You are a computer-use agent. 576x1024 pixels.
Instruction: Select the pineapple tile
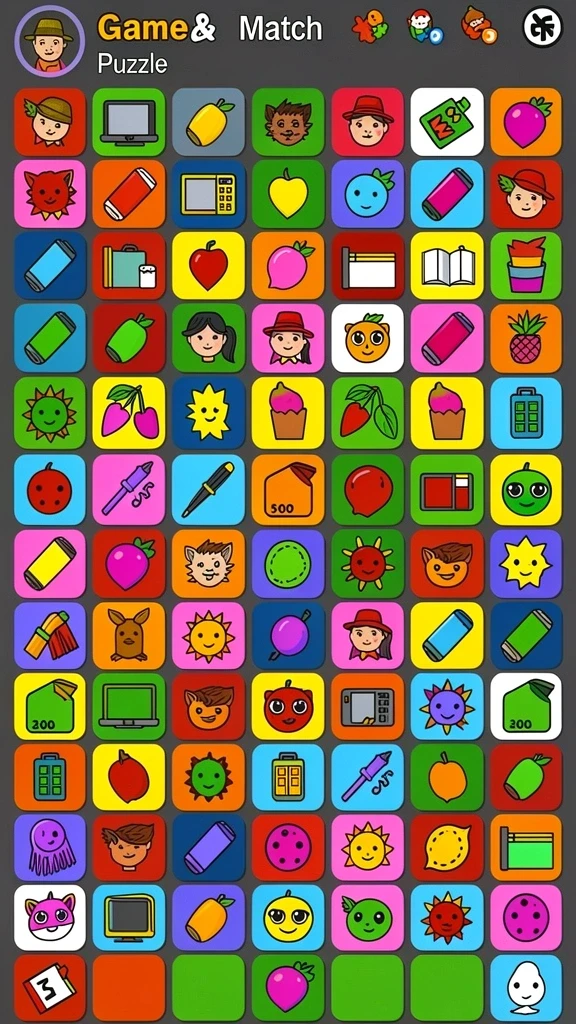click(526, 338)
